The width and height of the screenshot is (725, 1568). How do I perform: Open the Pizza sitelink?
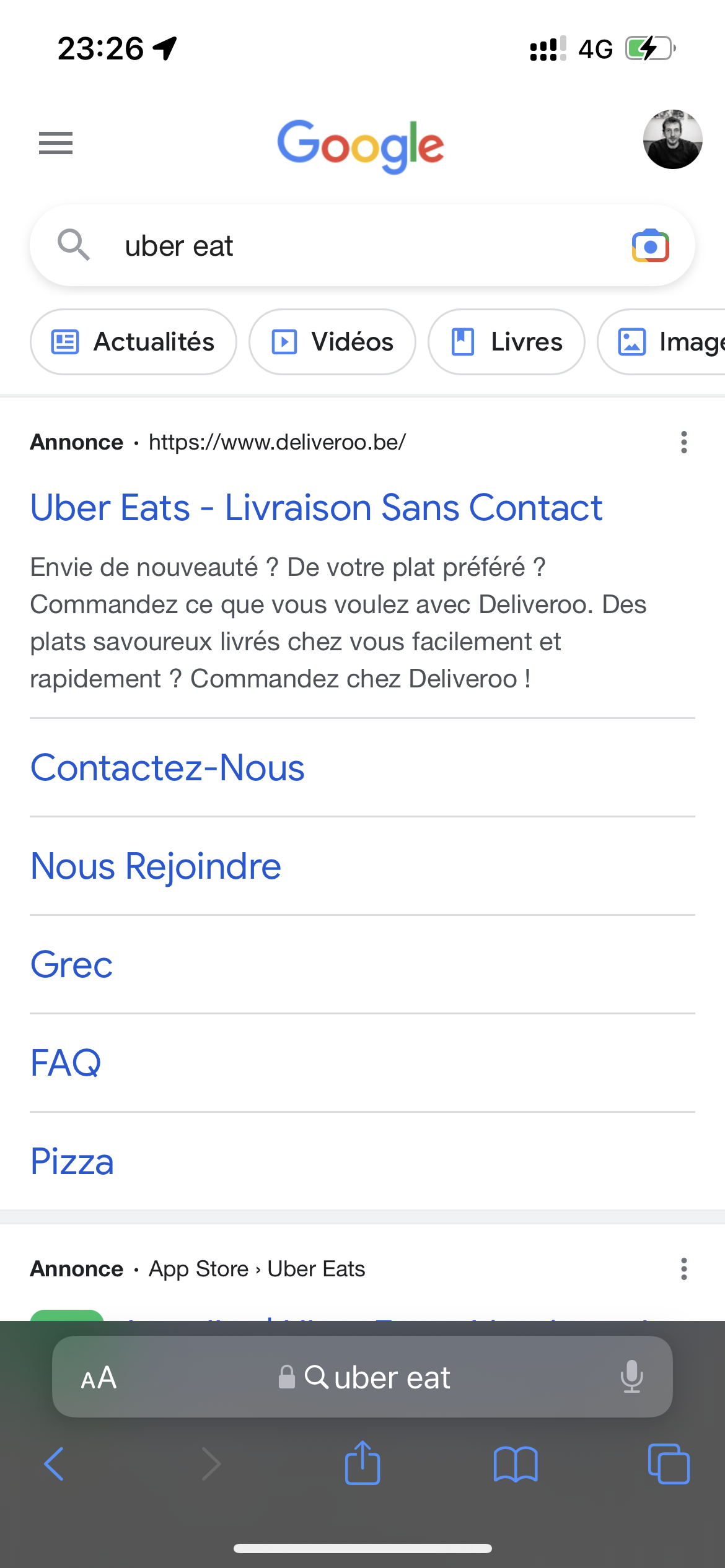click(72, 1161)
